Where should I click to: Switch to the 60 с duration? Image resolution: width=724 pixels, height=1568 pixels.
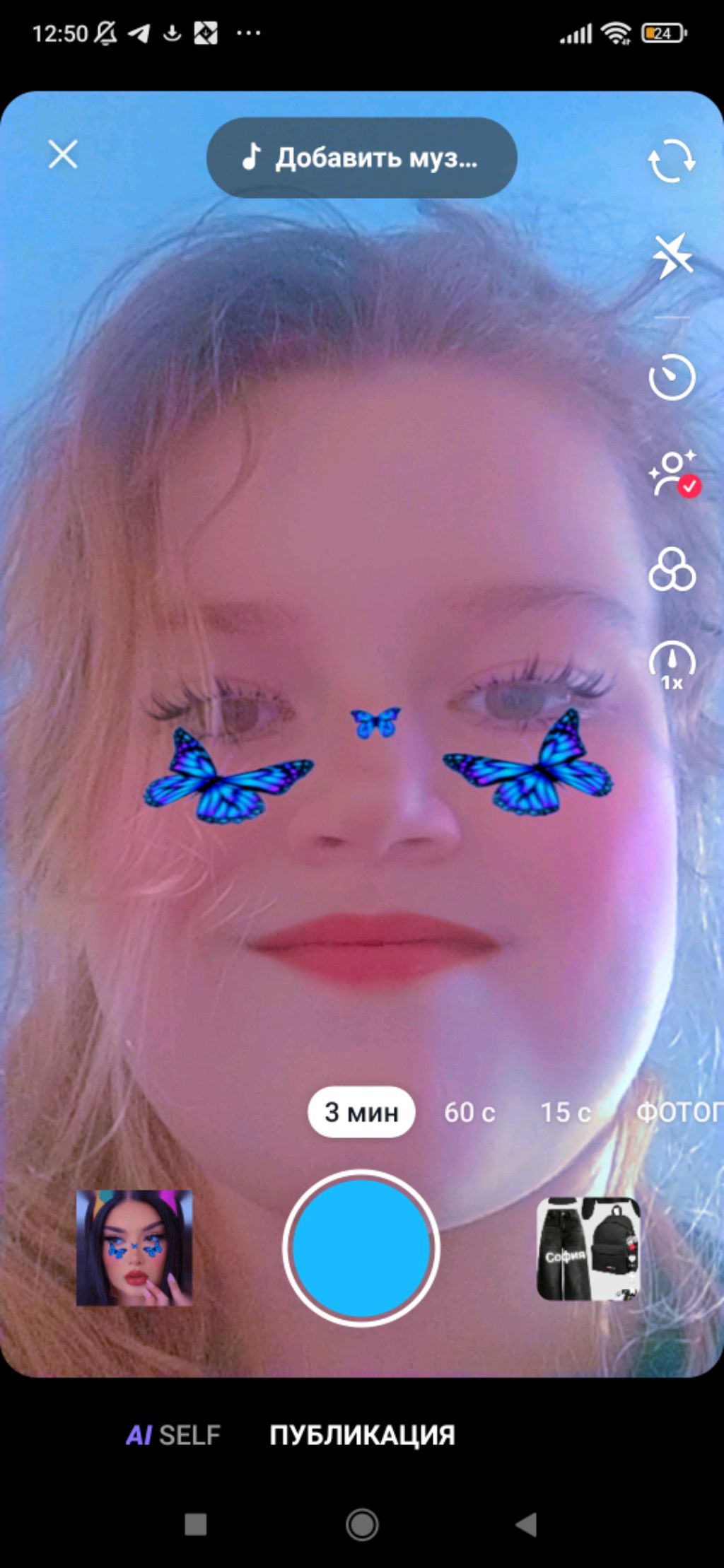coord(469,1112)
